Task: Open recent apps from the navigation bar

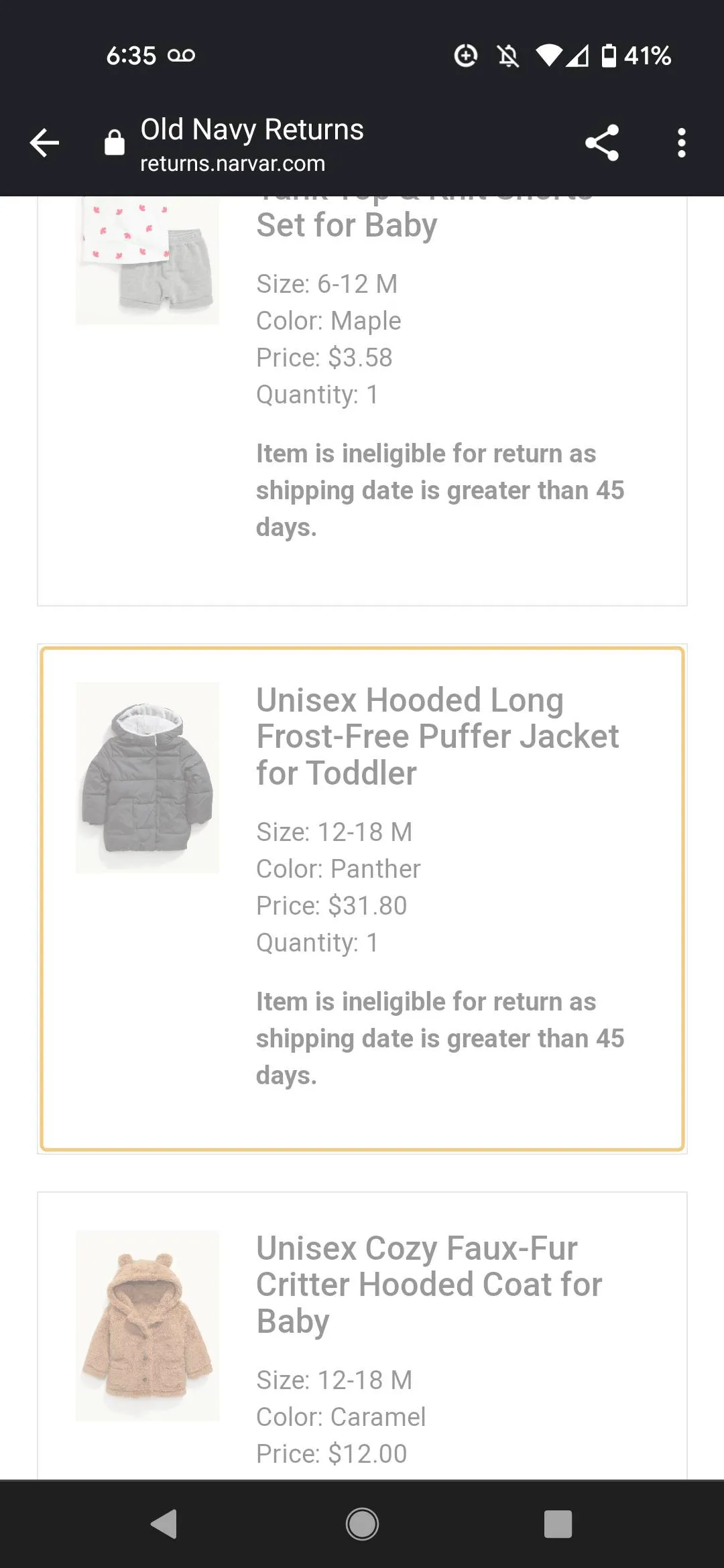Action: pos(558,1524)
